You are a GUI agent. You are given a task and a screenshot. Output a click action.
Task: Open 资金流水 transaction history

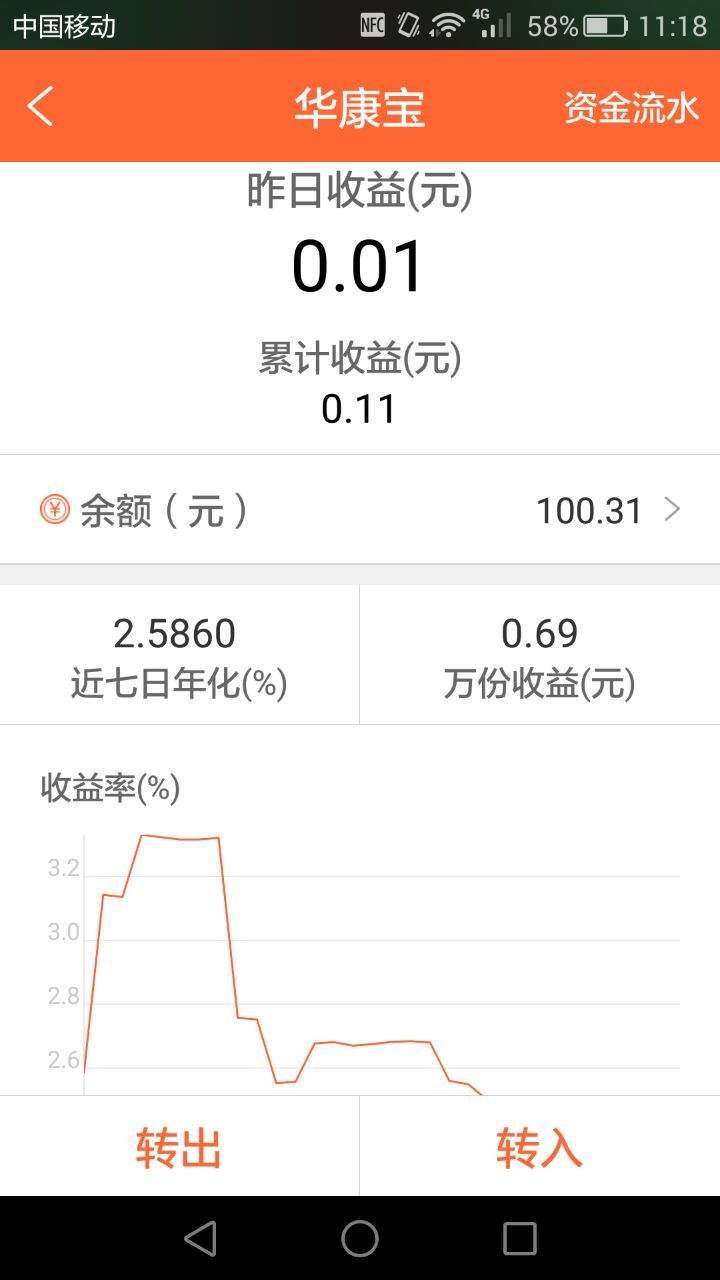[631, 107]
